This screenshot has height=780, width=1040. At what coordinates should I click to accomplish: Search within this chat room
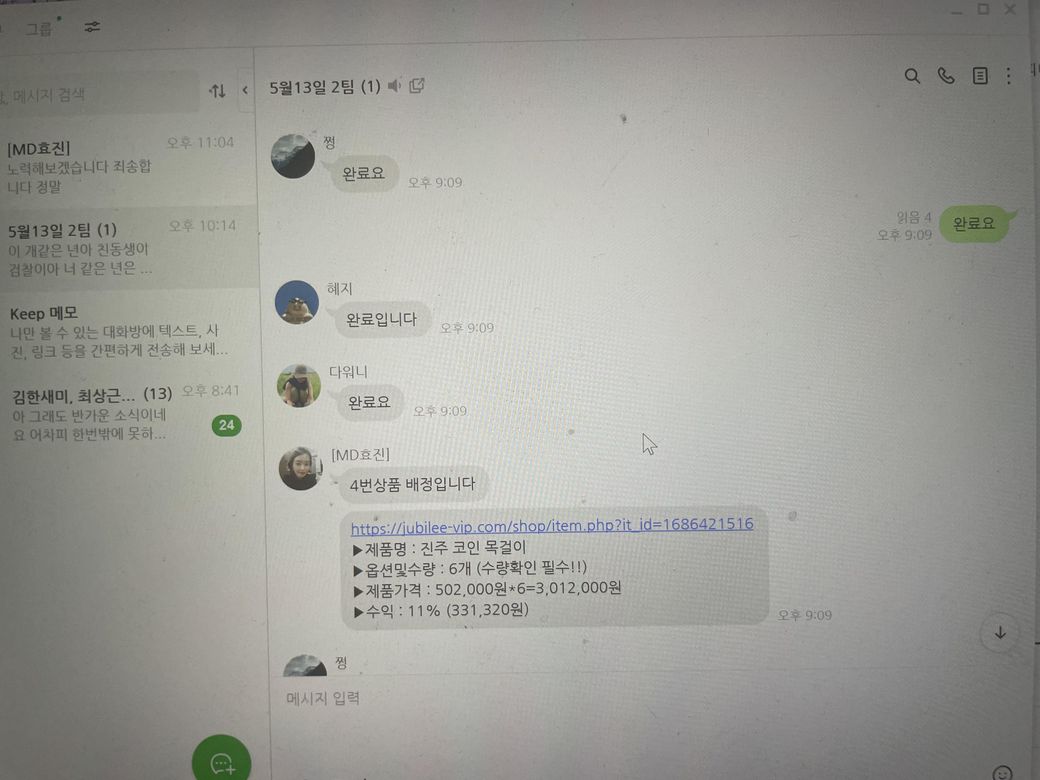point(912,76)
